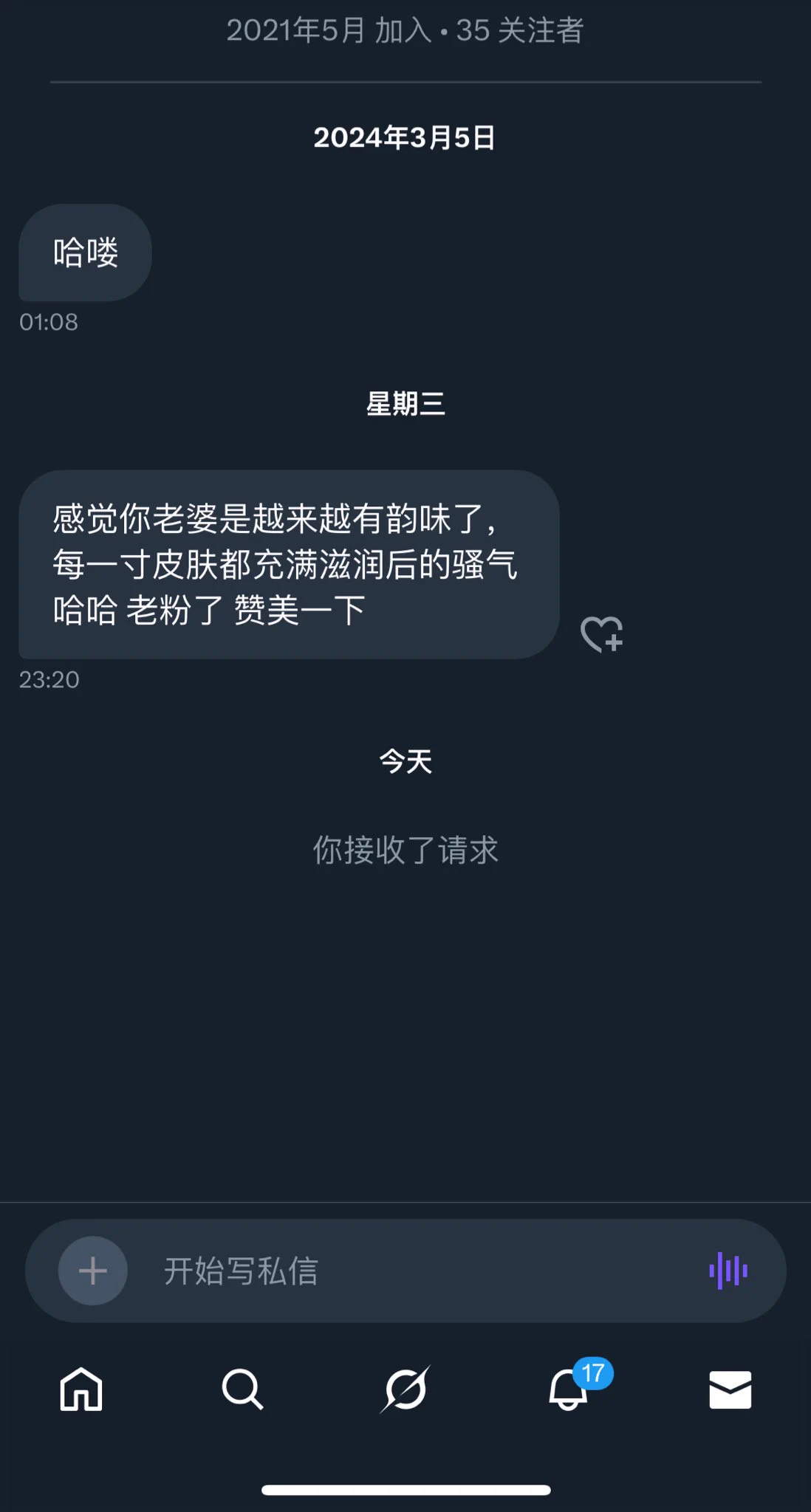Screen dimensions: 811x1512
Task: Add a reaction to the 23:20 message
Action: 601,634
